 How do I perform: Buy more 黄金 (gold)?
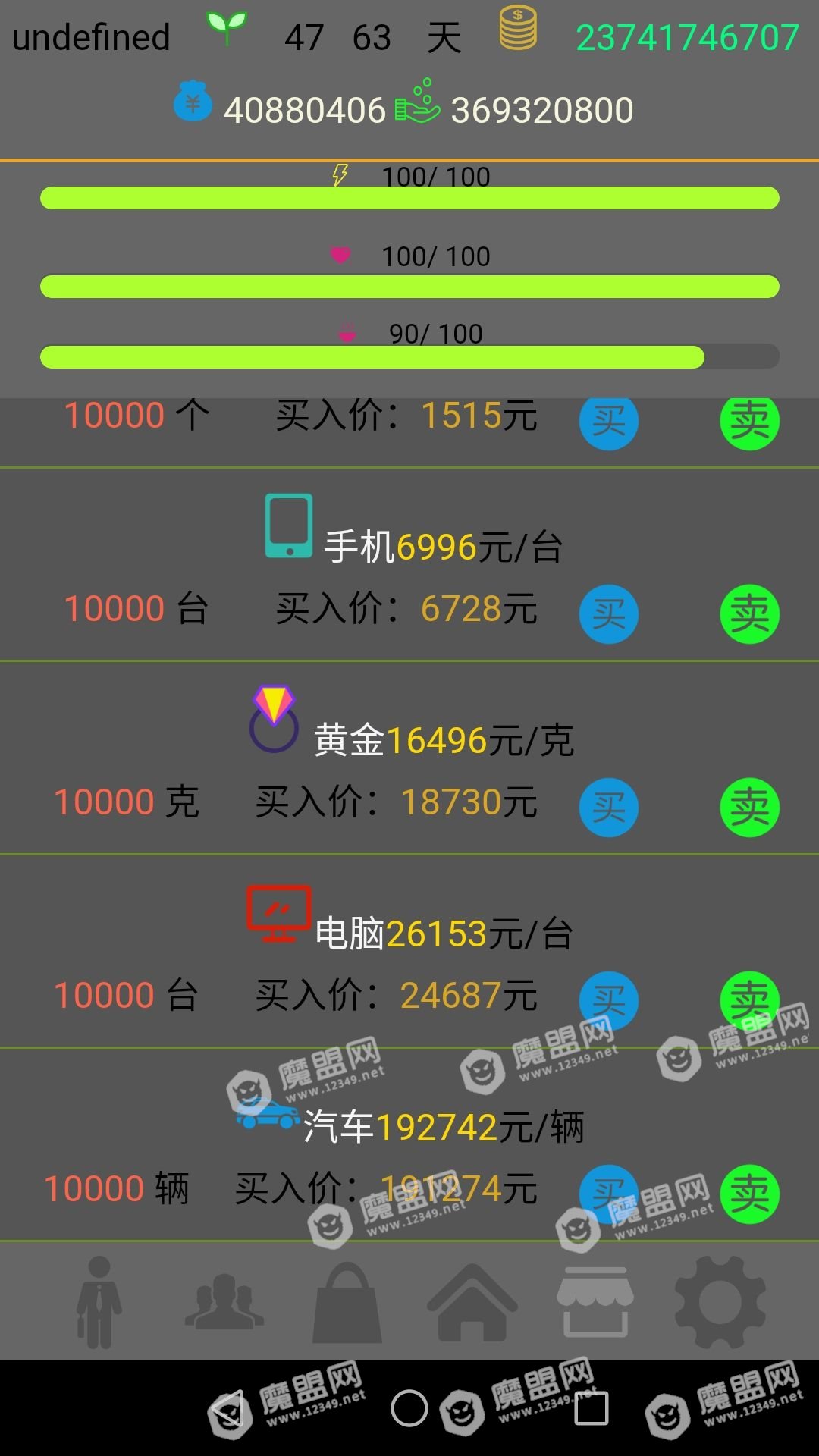coord(608,807)
